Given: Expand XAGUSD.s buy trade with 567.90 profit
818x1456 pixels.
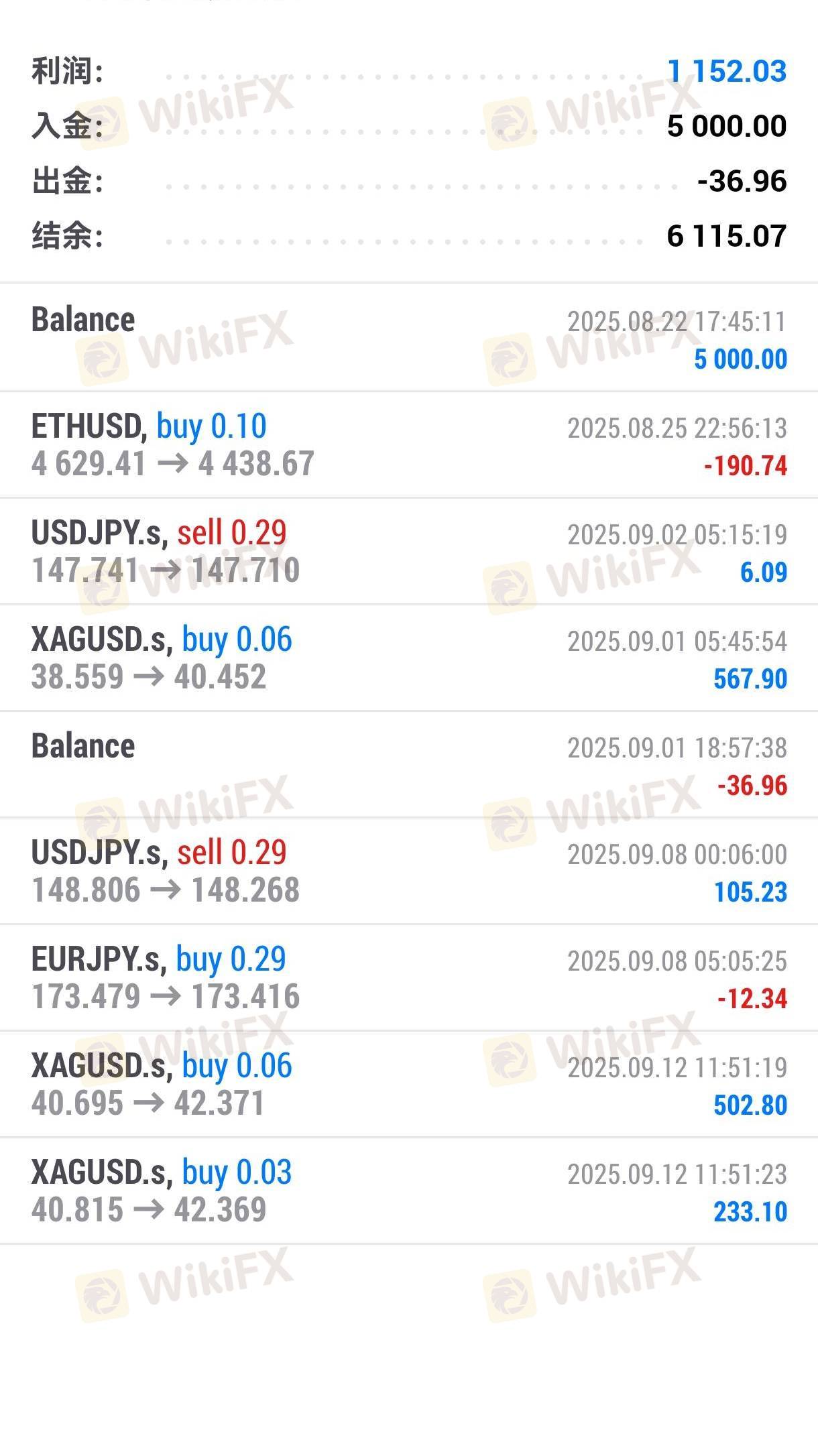Looking at the screenshot, I should [409, 658].
